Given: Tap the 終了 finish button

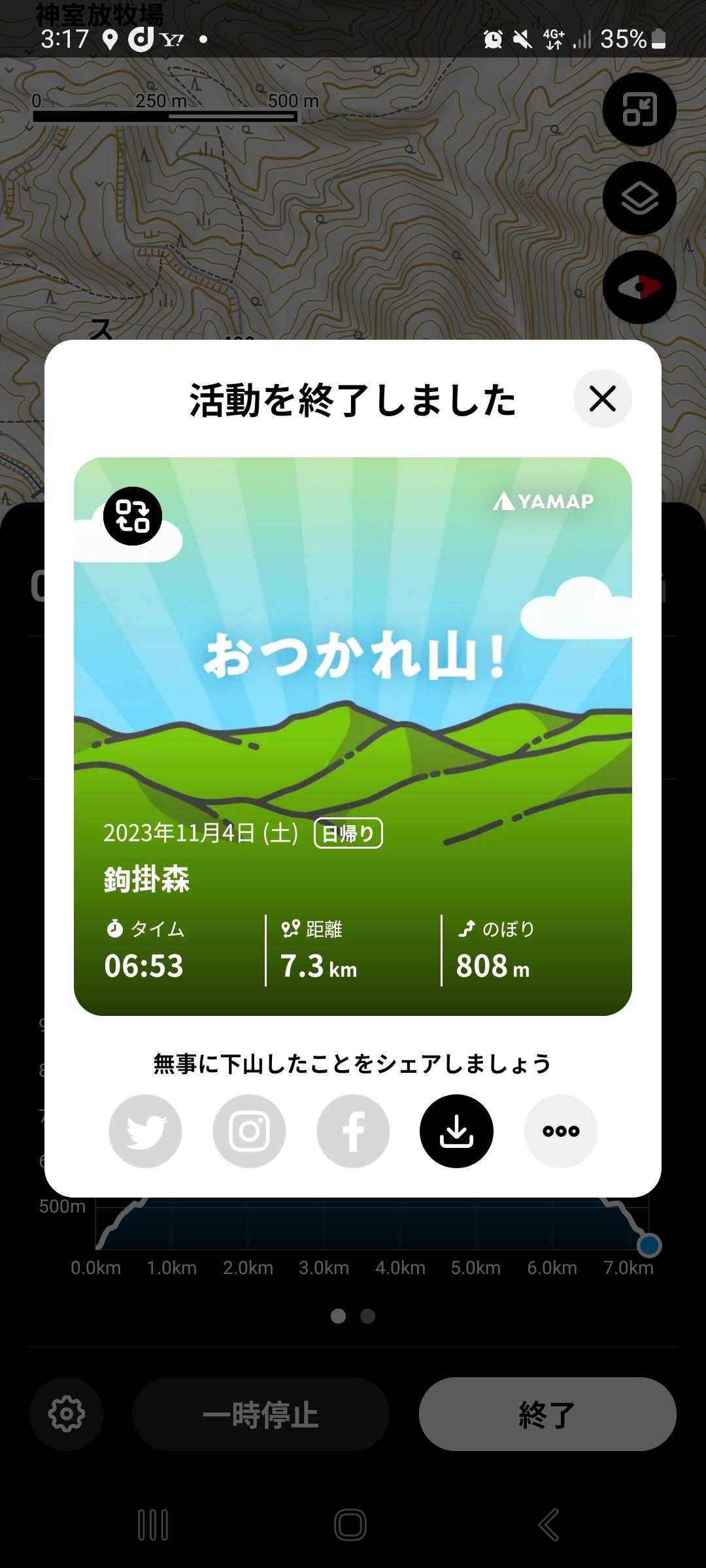Looking at the screenshot, I should point(547,1414).
